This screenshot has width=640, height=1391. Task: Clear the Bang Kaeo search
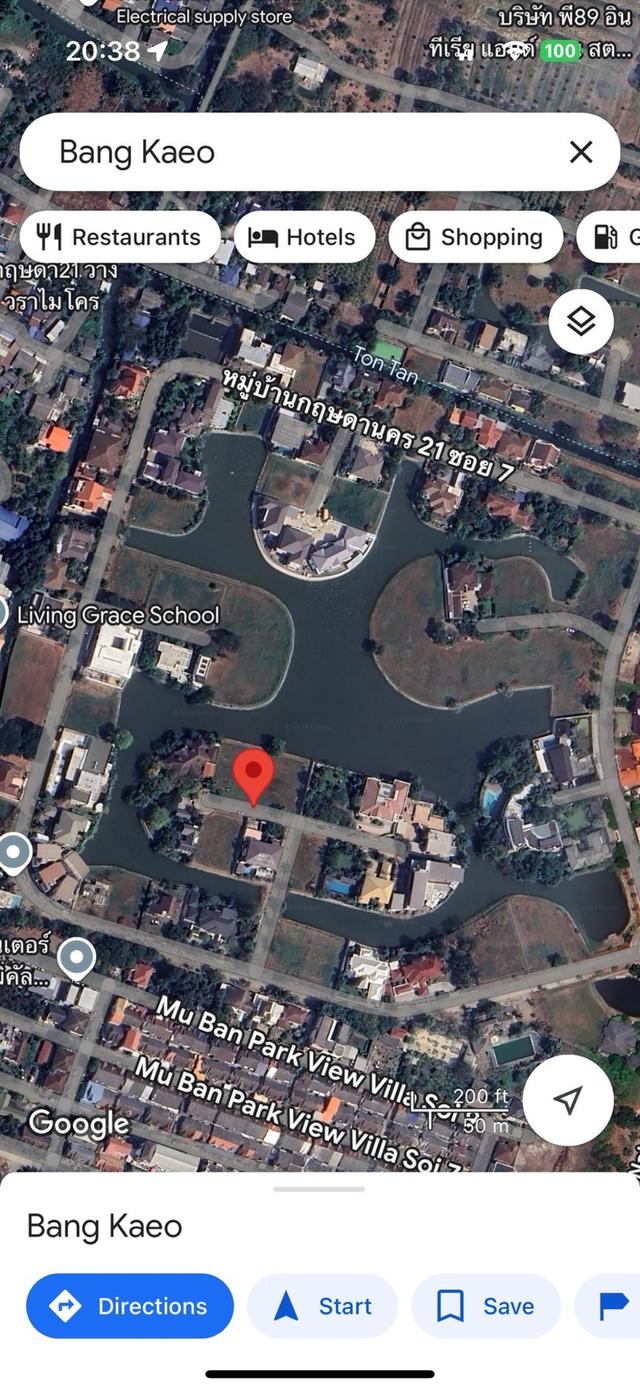coord(581,152)
